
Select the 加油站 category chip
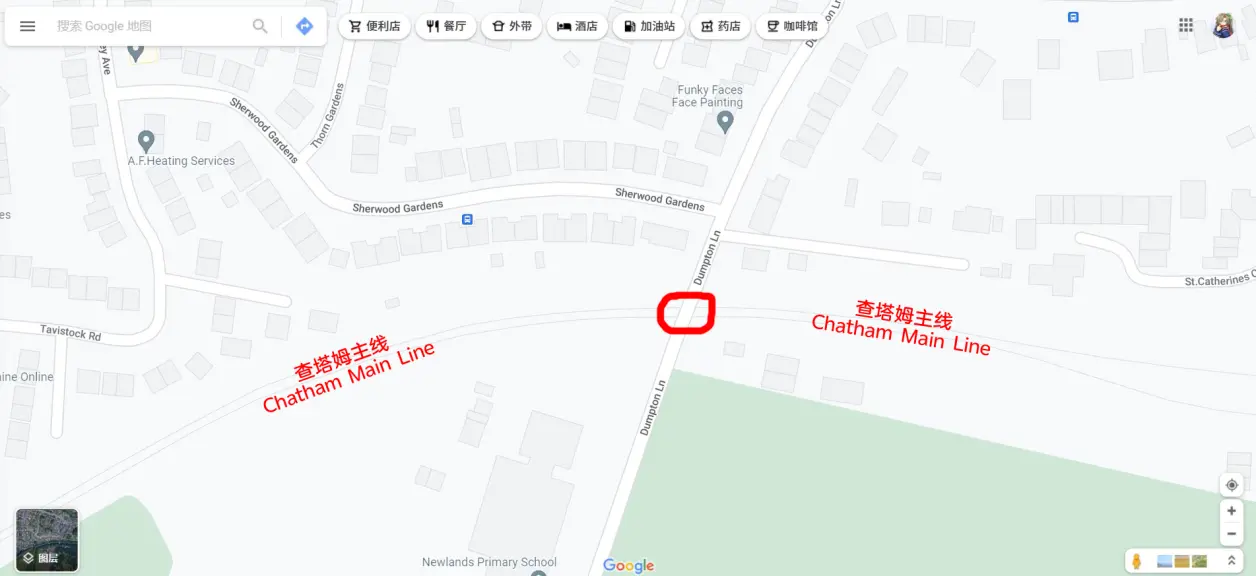point(648,26)
